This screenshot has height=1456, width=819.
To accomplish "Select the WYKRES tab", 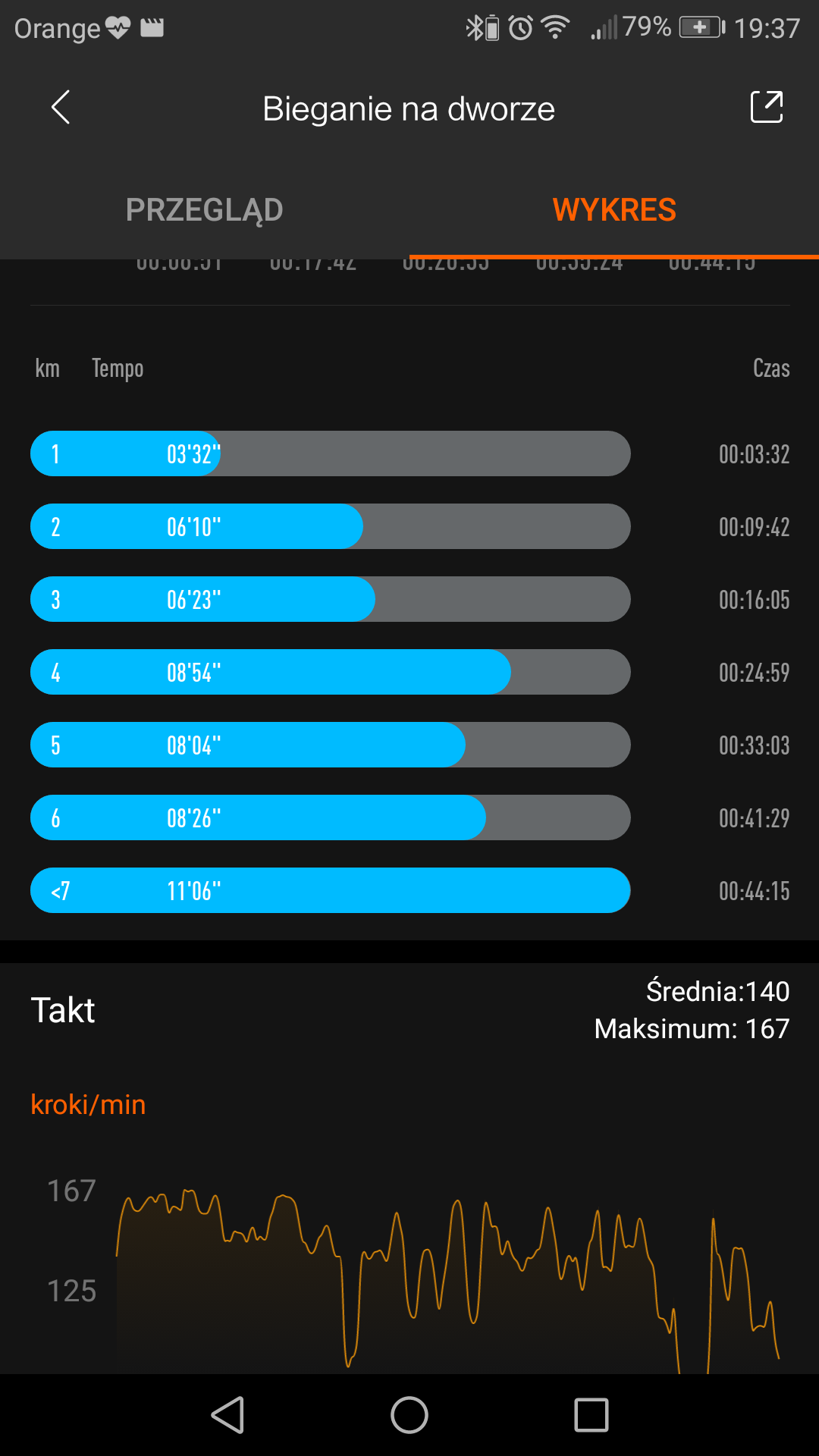I will (x=614, y=210).
